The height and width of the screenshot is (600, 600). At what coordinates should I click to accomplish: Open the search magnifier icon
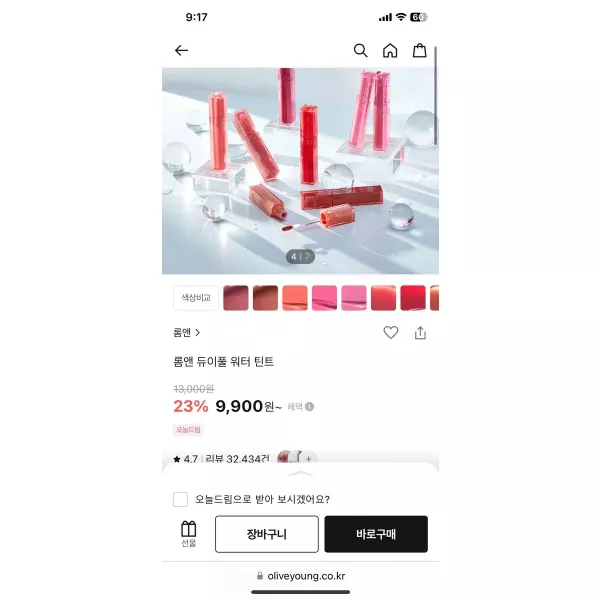point(361,50)
